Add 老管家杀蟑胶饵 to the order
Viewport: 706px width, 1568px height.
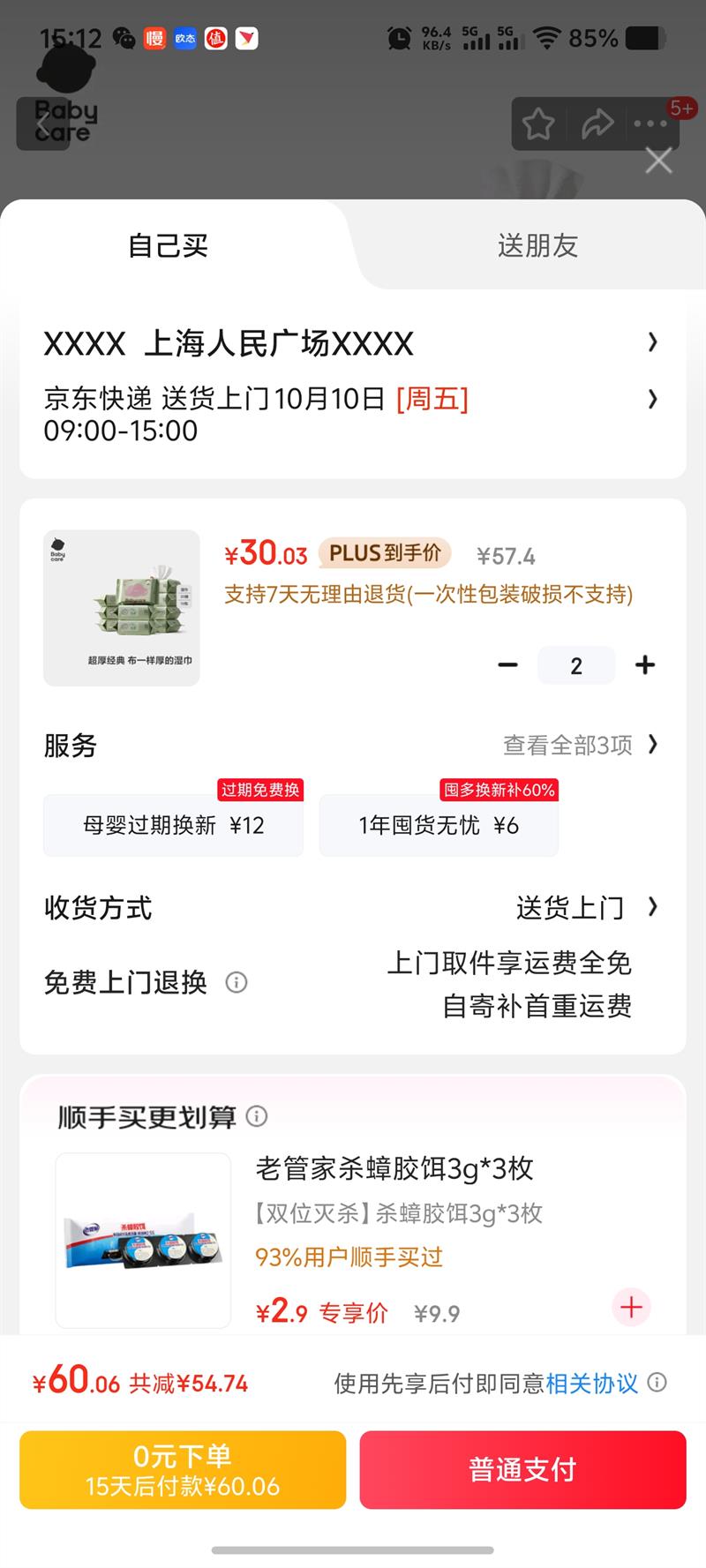631,1307
